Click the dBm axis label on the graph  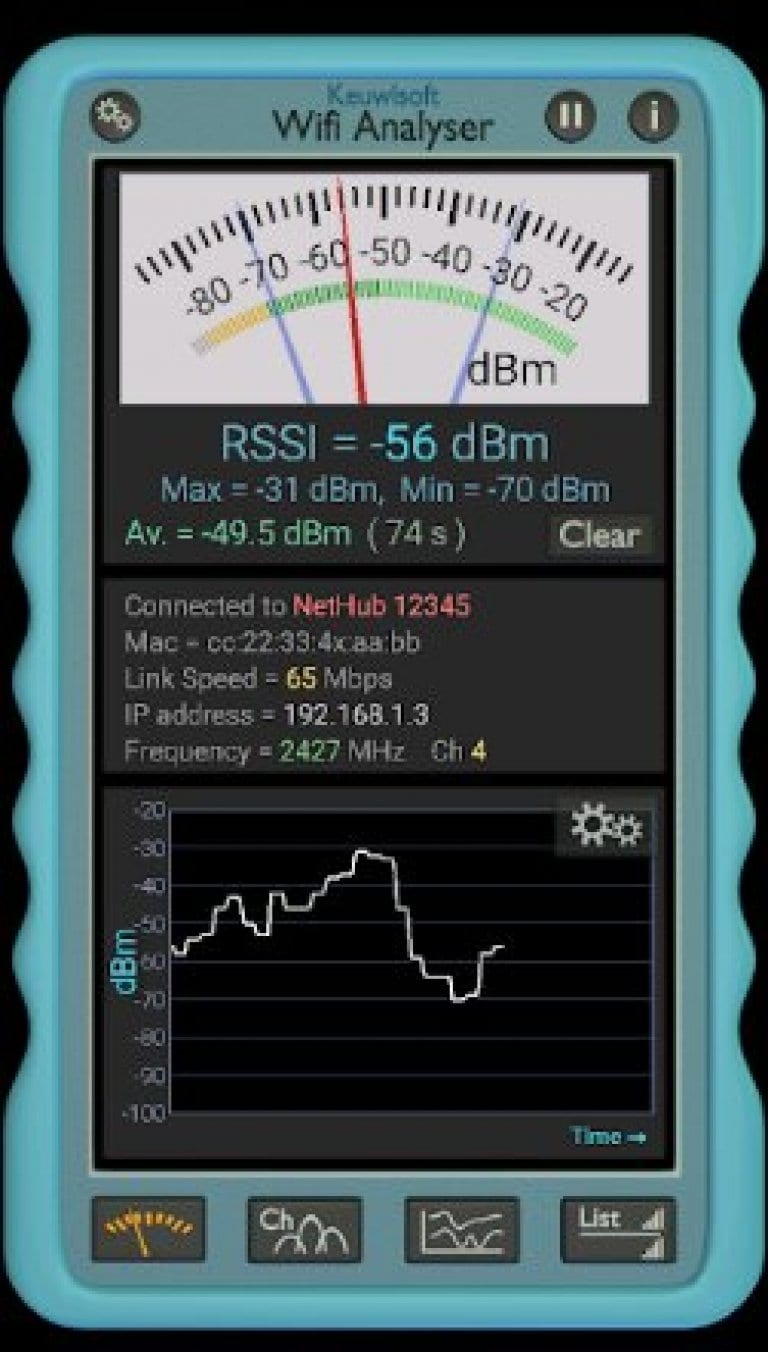(x=124, y=958)
